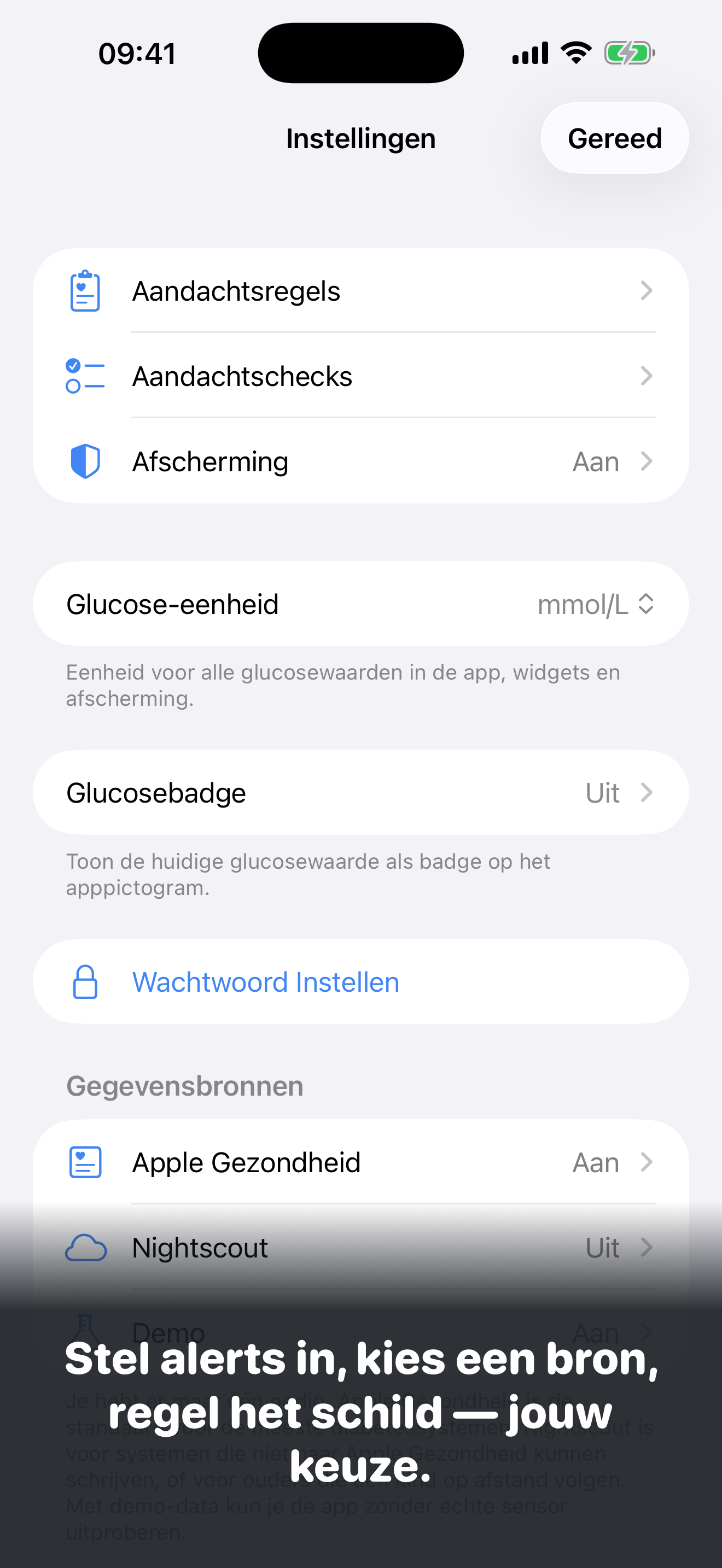Select the Aandachtschecks checklist icon
Screen dimensions: 722x1568
pyautogui.click(x=86, y=376)
